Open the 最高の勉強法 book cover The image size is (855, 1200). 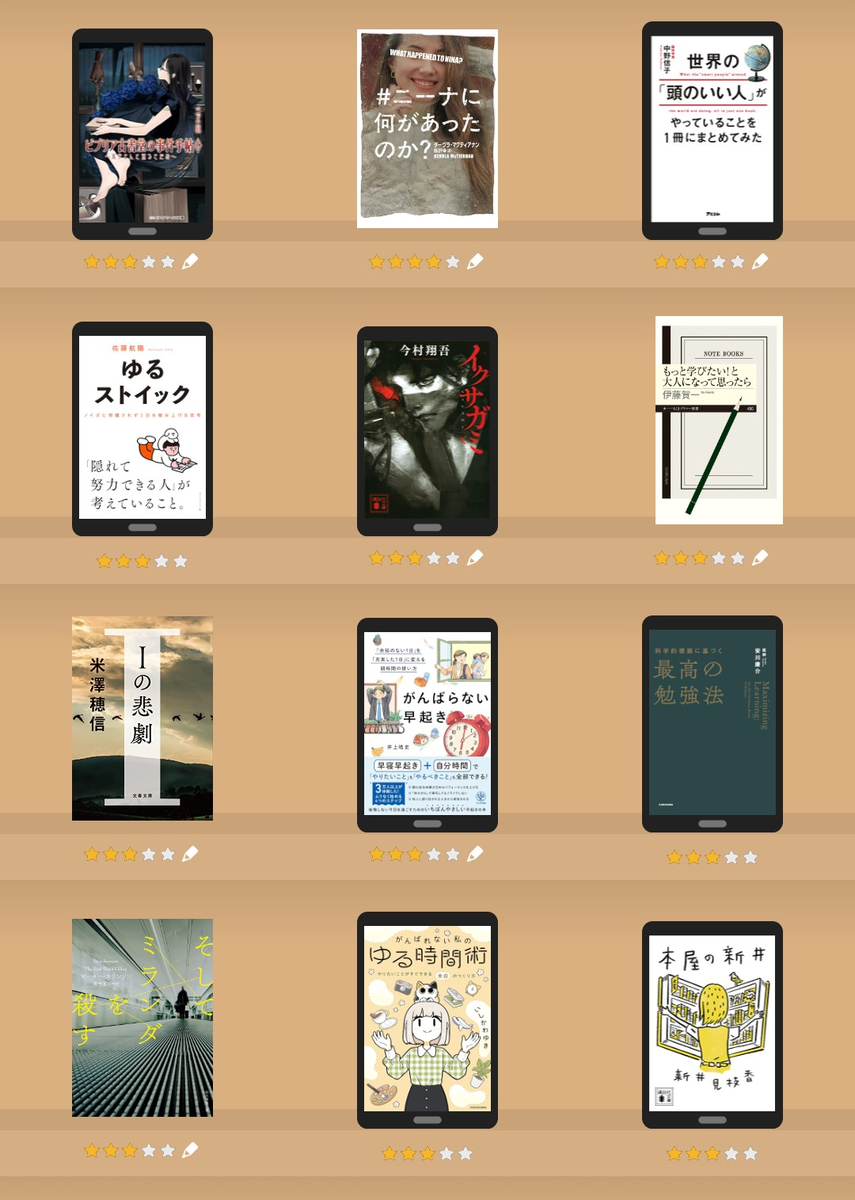click(712, 724)
